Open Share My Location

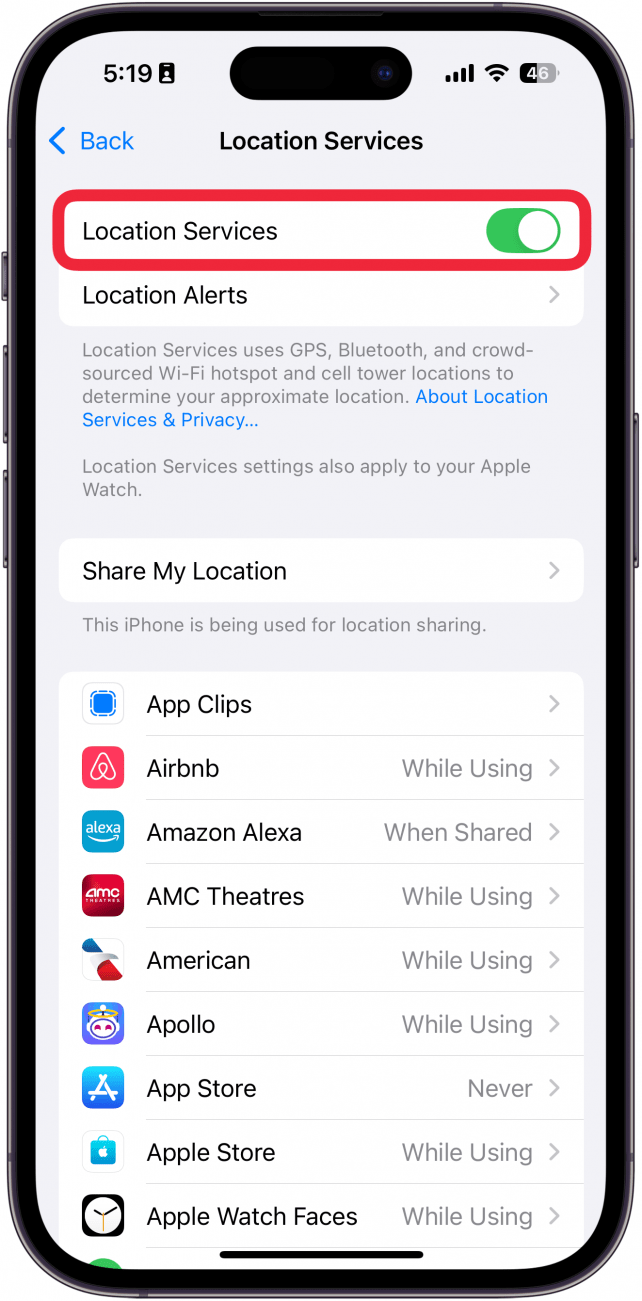(x=320, y=571)
